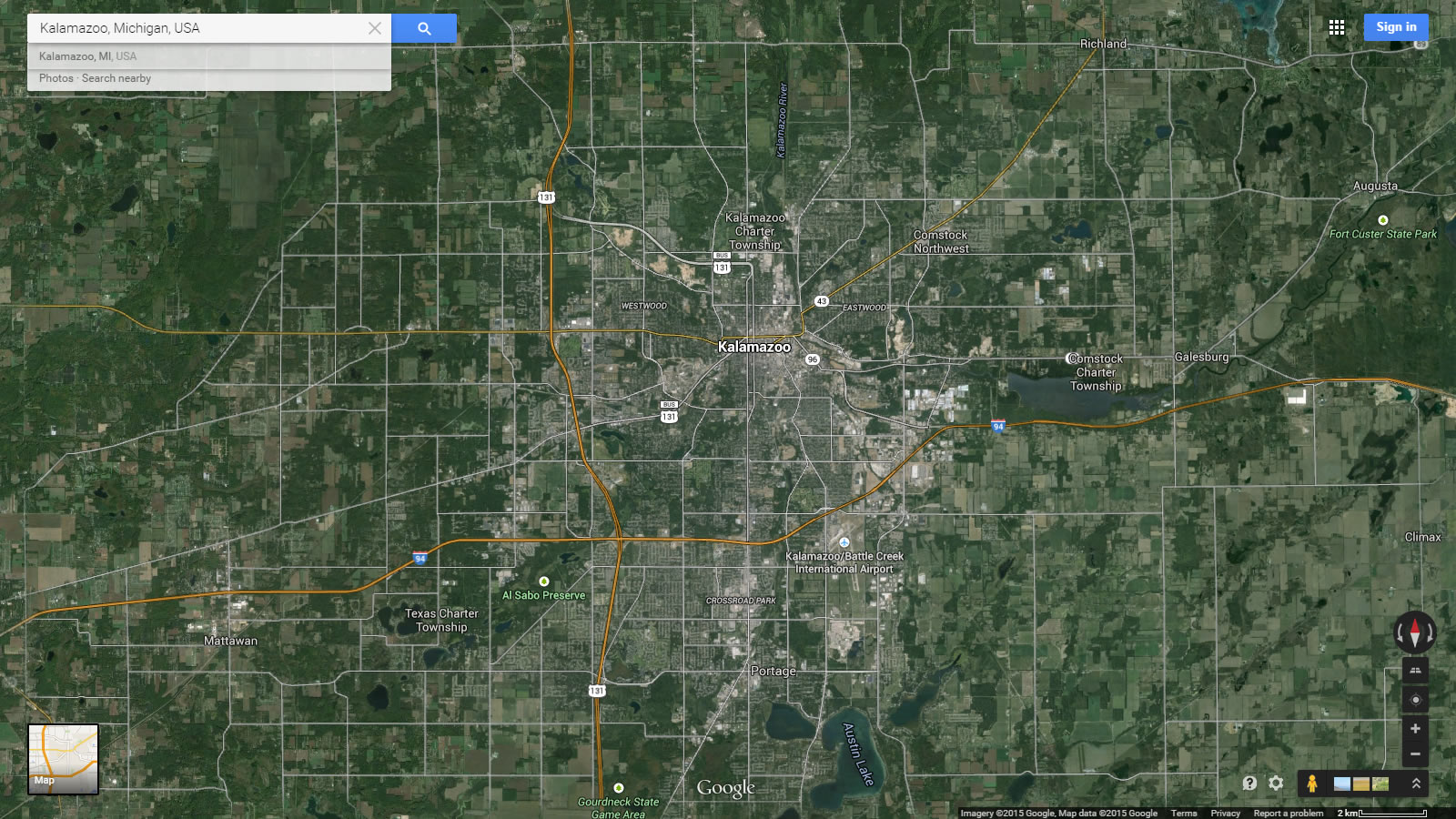
Task: Open the Photos link under Kalamazoo
Action: (56, 78)
